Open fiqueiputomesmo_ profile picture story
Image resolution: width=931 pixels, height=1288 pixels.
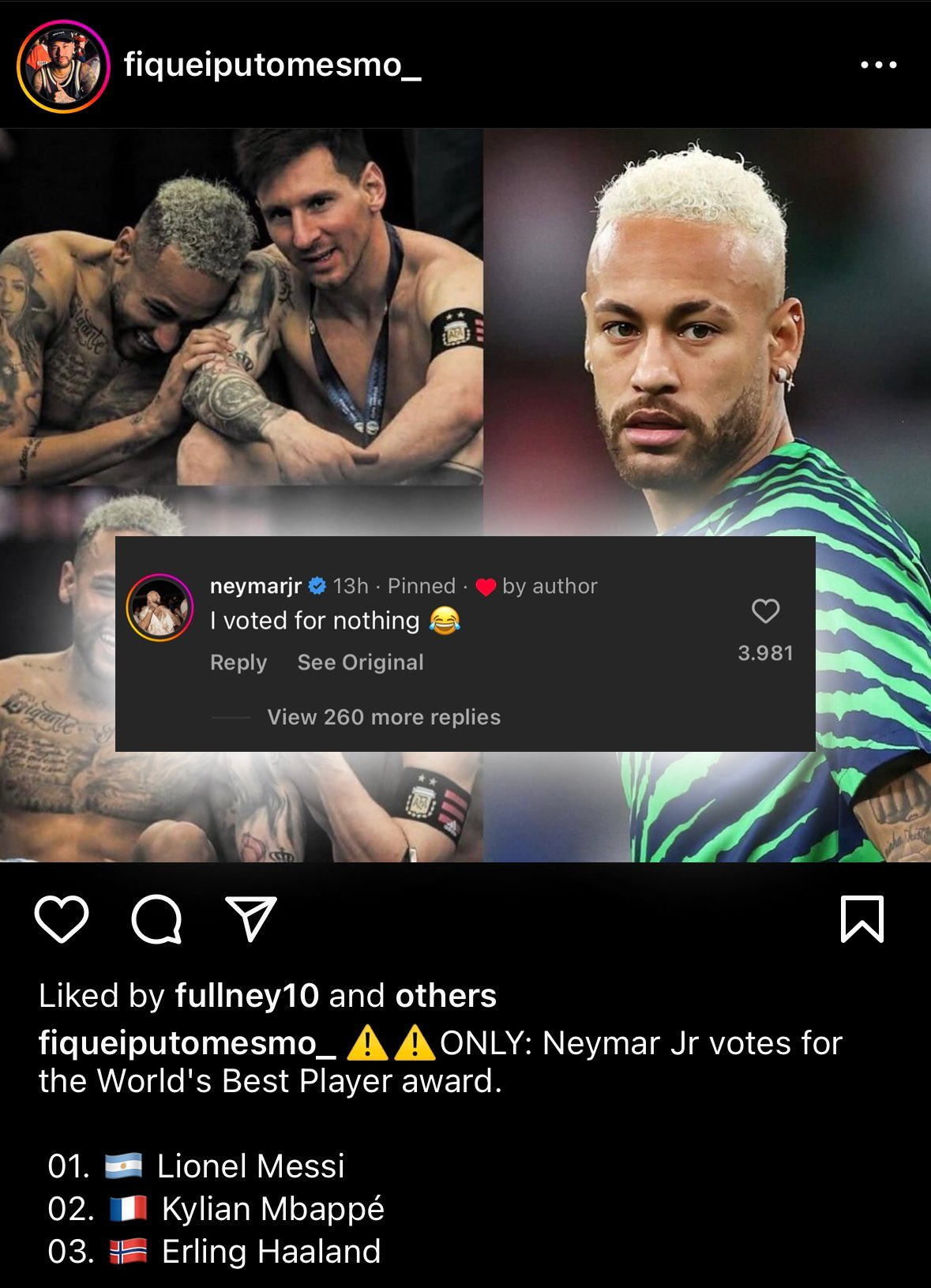tap(63, 66)
